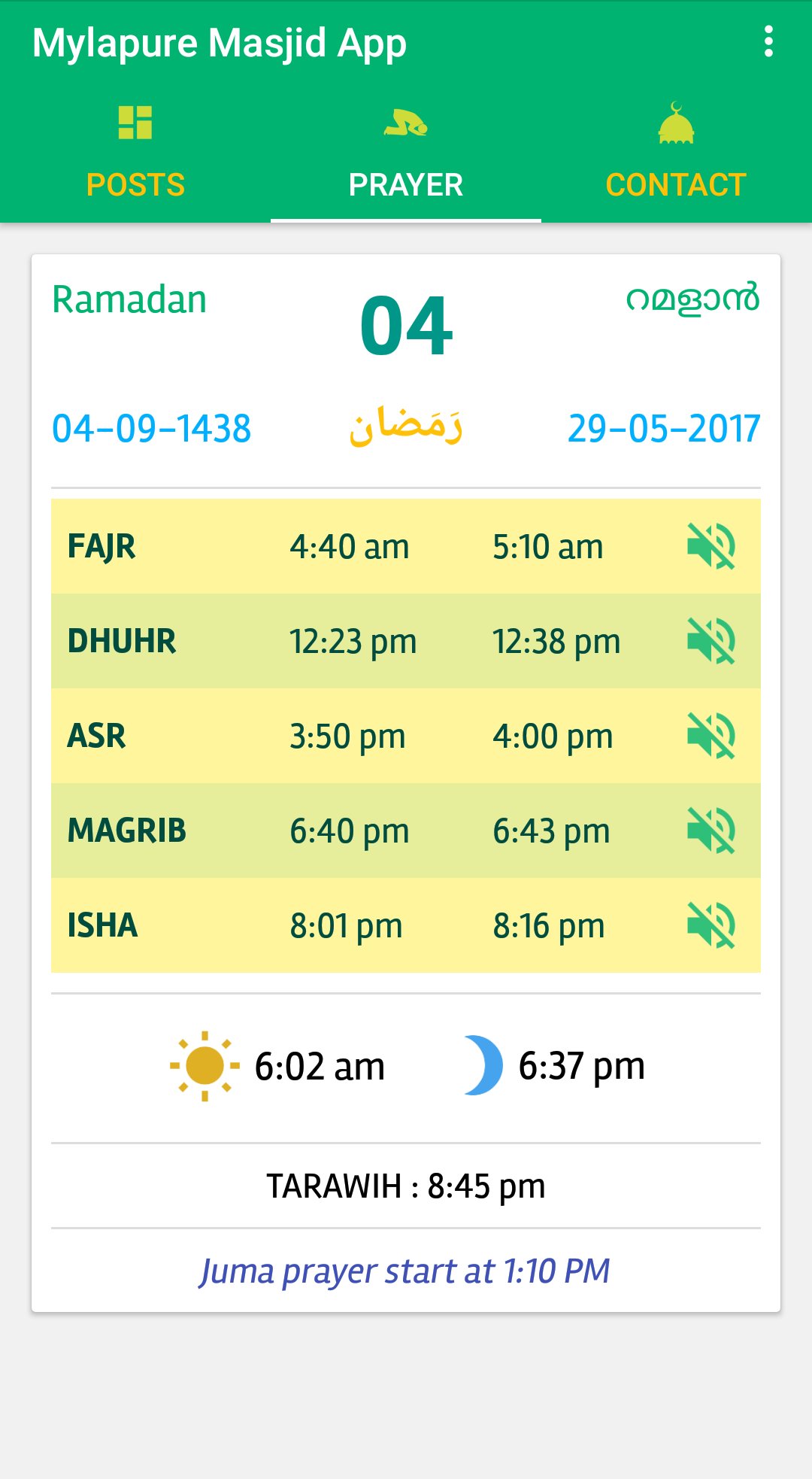Image resolution: width=812 pixels, height=1479 pixels.
Task: Open the overflow menu in the top bar
Action: pyautogui.click(x=768, y=43)
